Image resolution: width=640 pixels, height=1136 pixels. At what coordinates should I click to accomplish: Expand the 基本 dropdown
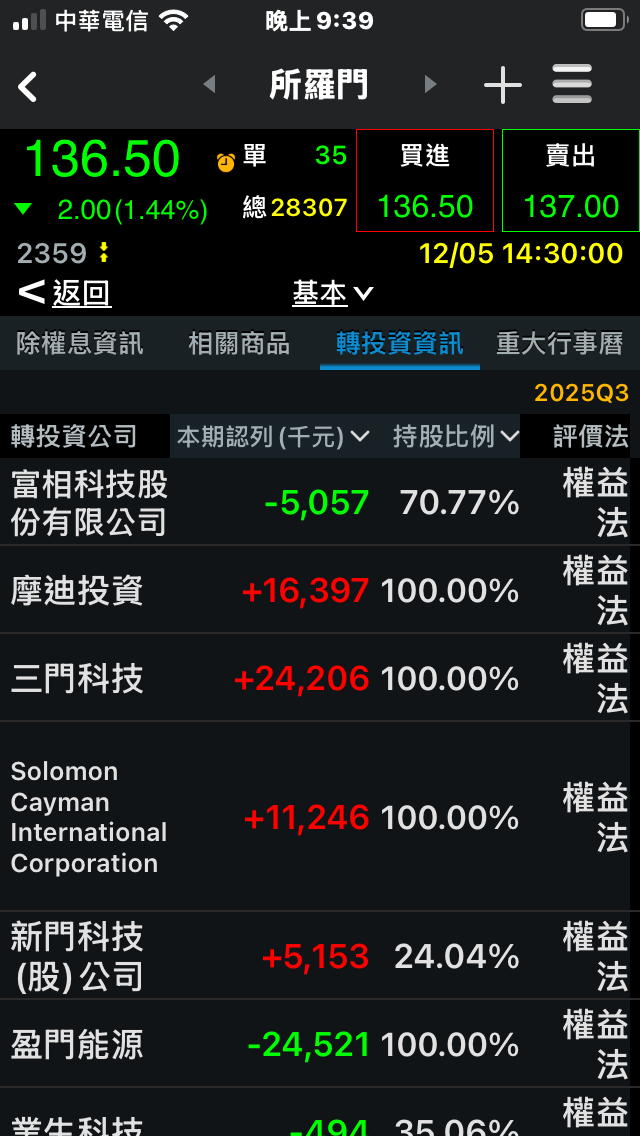click(332, 293)
